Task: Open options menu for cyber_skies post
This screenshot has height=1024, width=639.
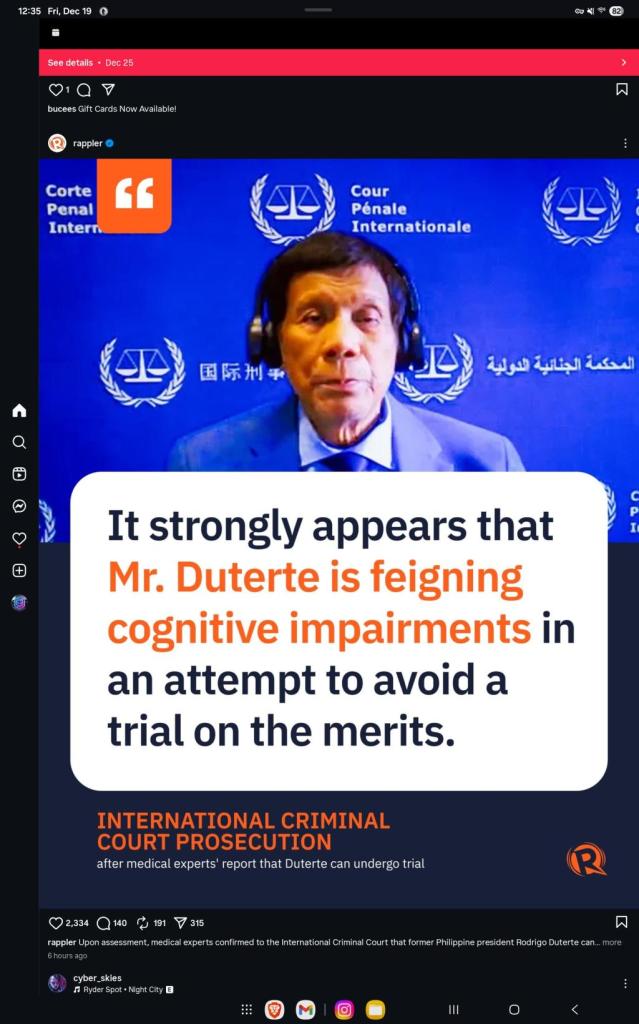Action: click(625, 983)
